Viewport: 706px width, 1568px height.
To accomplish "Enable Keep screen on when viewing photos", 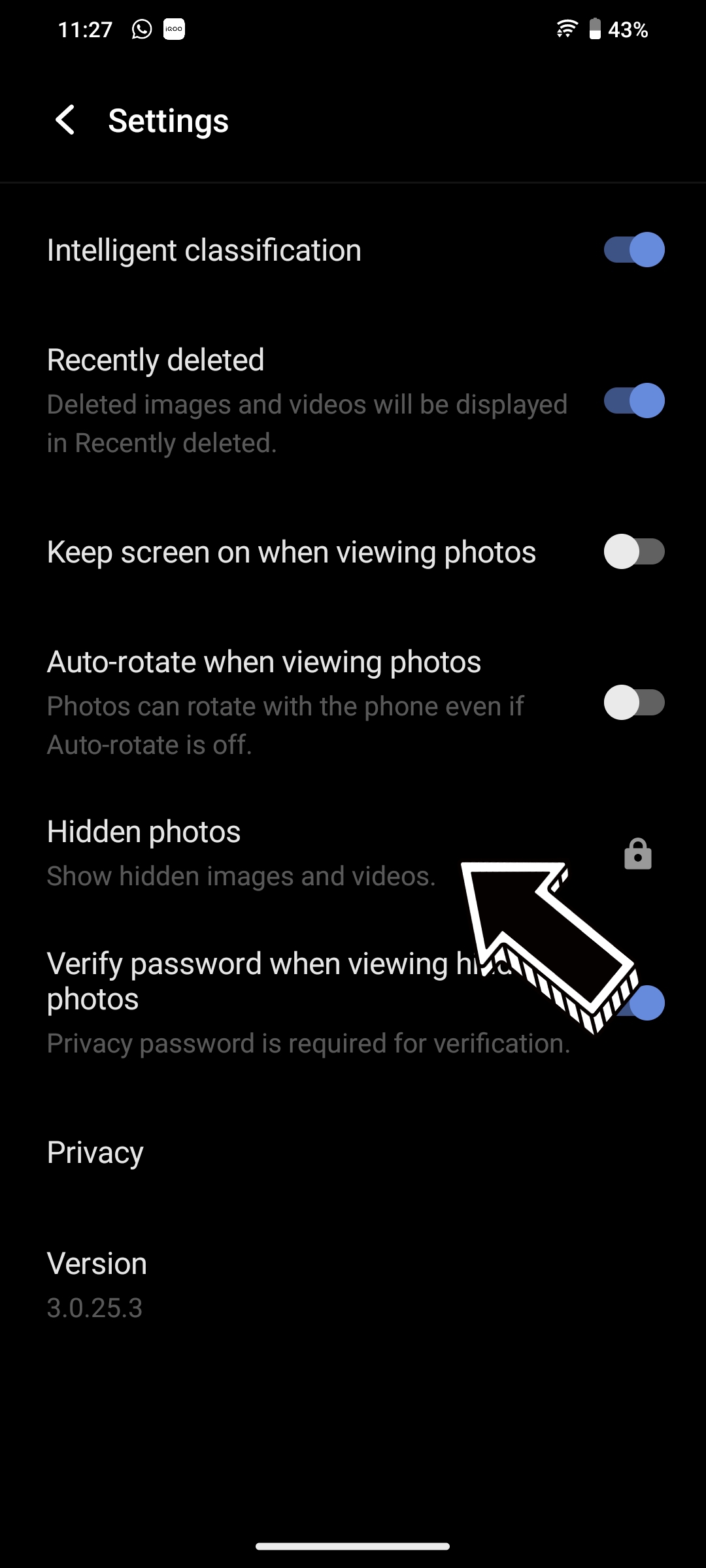I will [x=633, y=552].
